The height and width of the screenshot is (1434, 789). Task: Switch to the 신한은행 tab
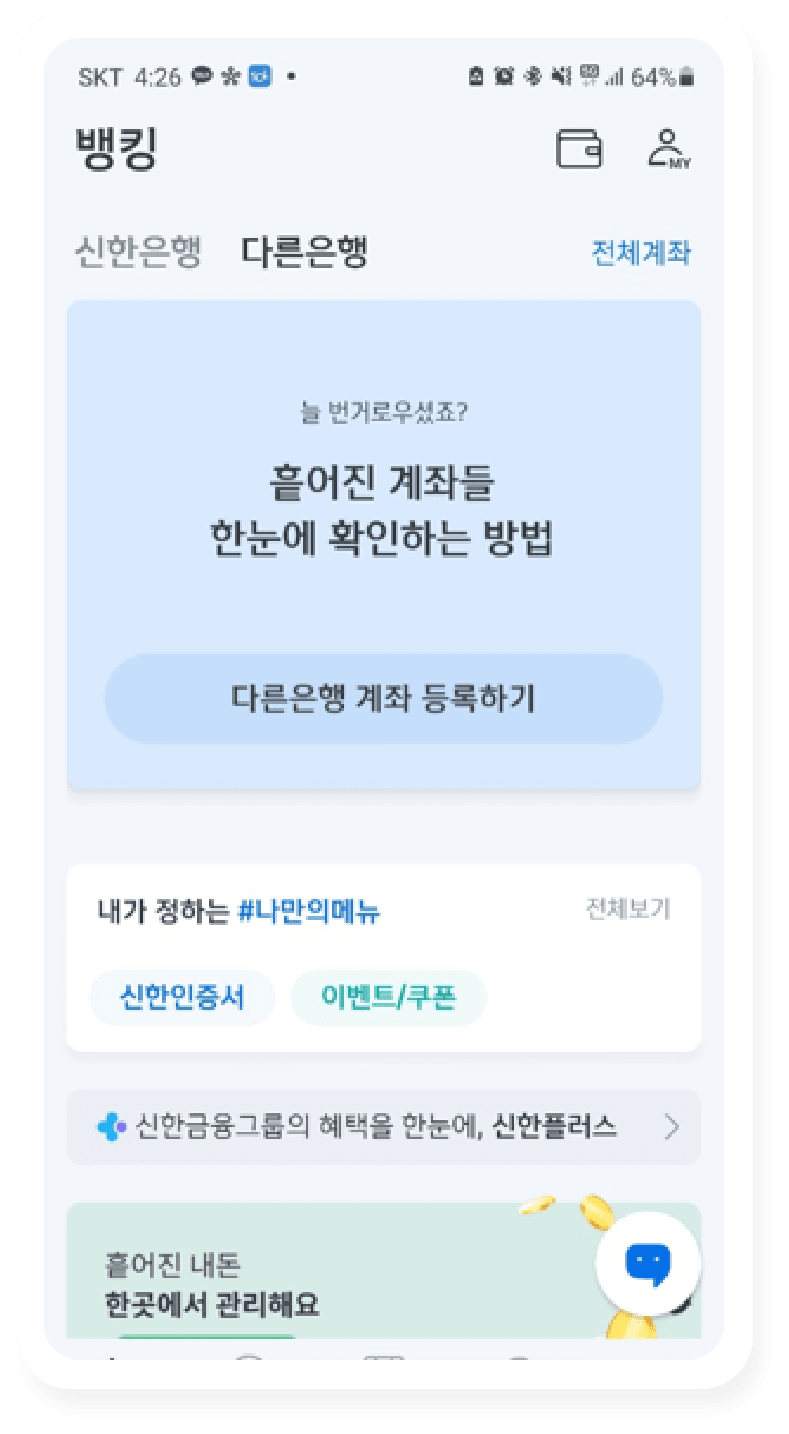(138, 251)
